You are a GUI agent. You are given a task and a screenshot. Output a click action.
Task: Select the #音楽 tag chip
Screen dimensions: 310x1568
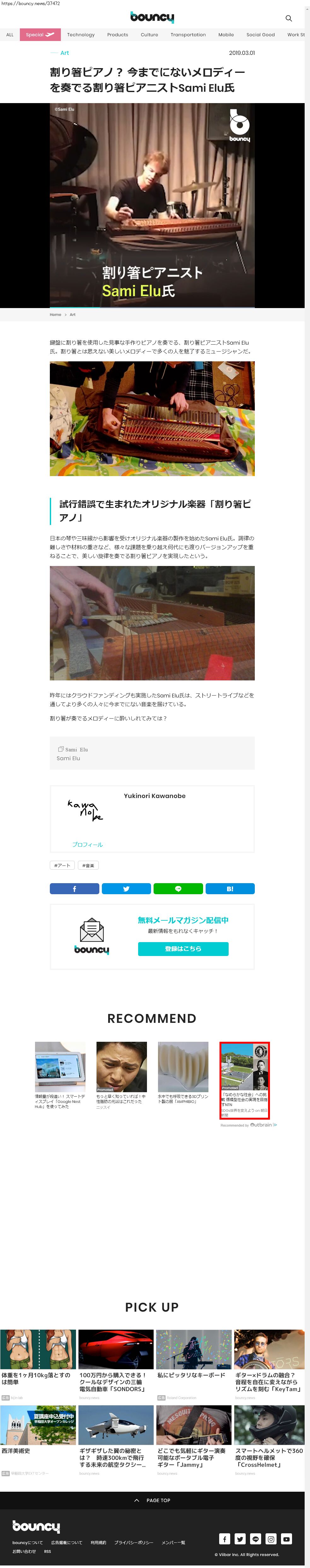tap(88, 865)
